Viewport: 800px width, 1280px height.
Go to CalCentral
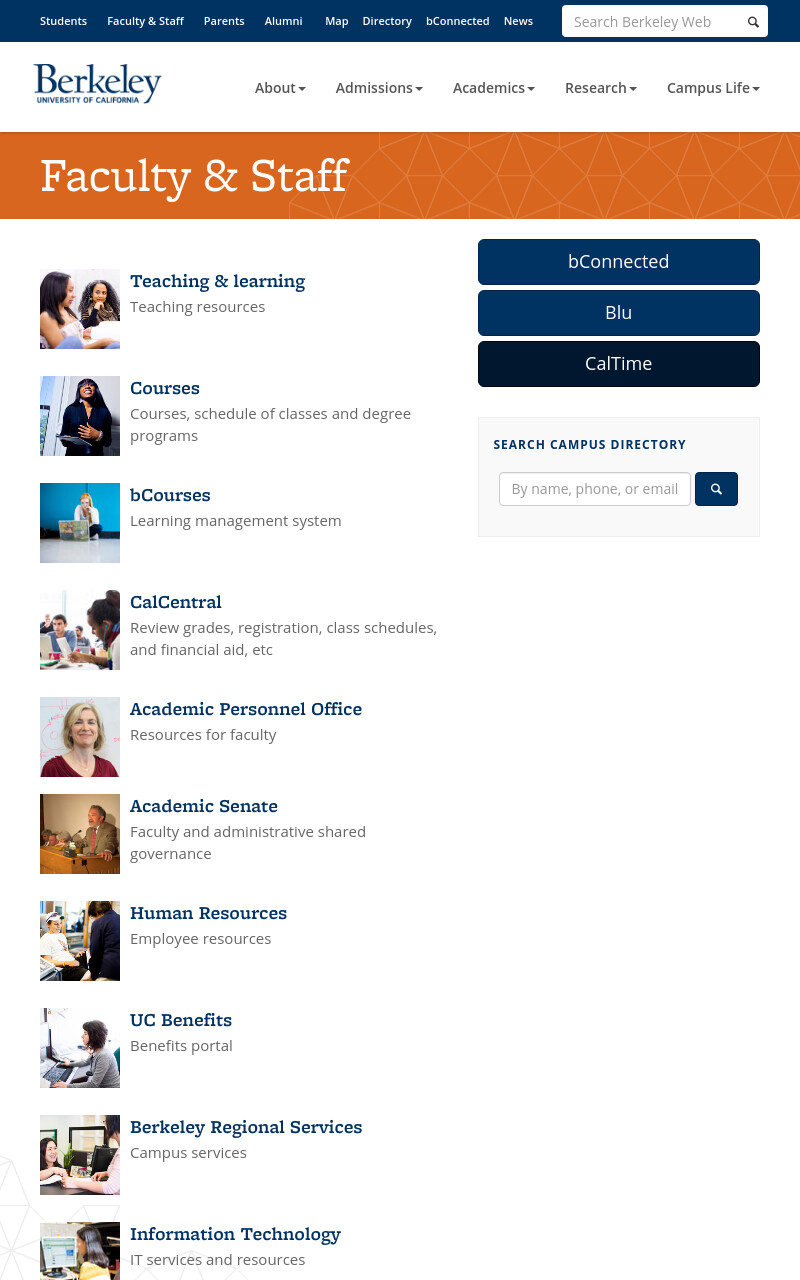[176, 602]
